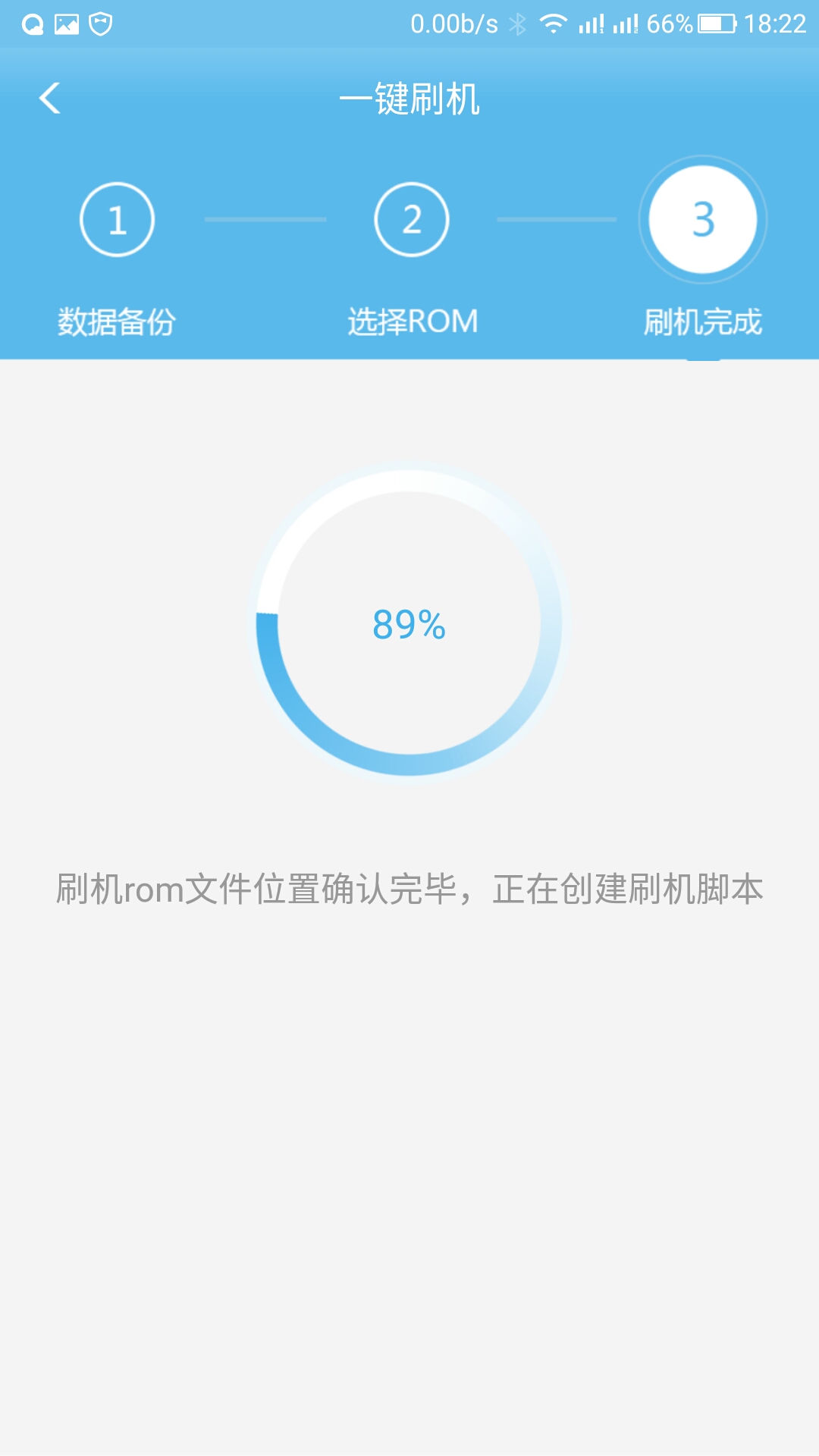Tap the clock showing 18:22
Screen dimensions: 819x1456
click(766, 23)
